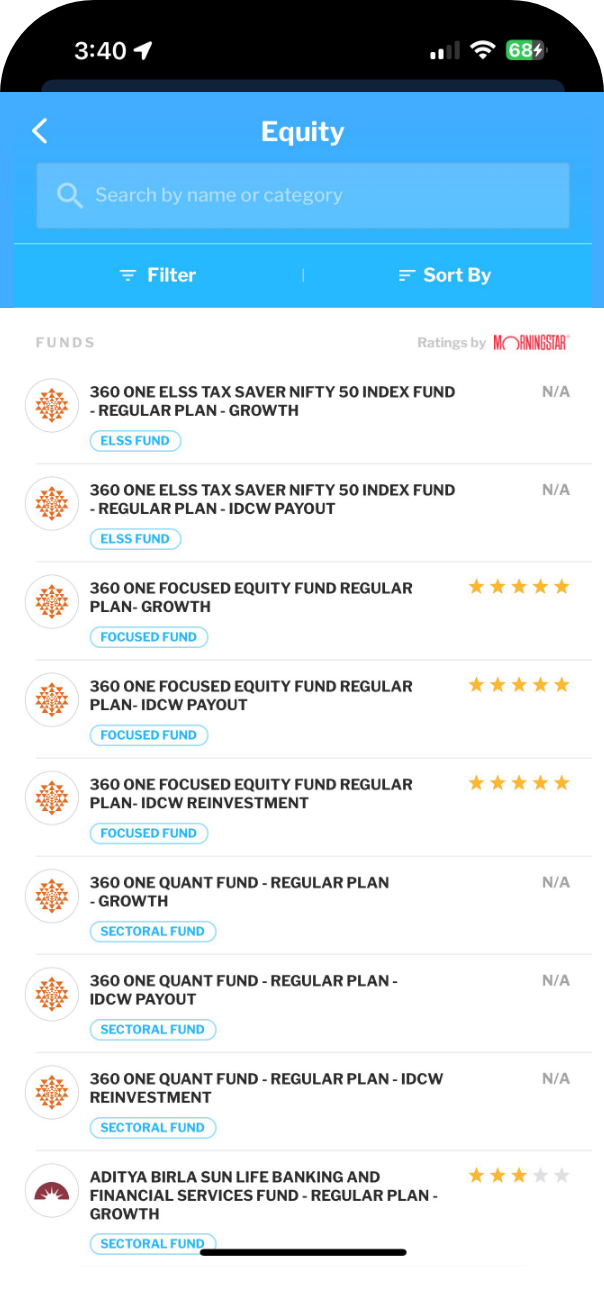Image resolution: width=604 pixels, height=1292 pixels.
Task: Open 360 ONE Focused Equity Fund Plan- Growth
Action: tap(302, 611)
